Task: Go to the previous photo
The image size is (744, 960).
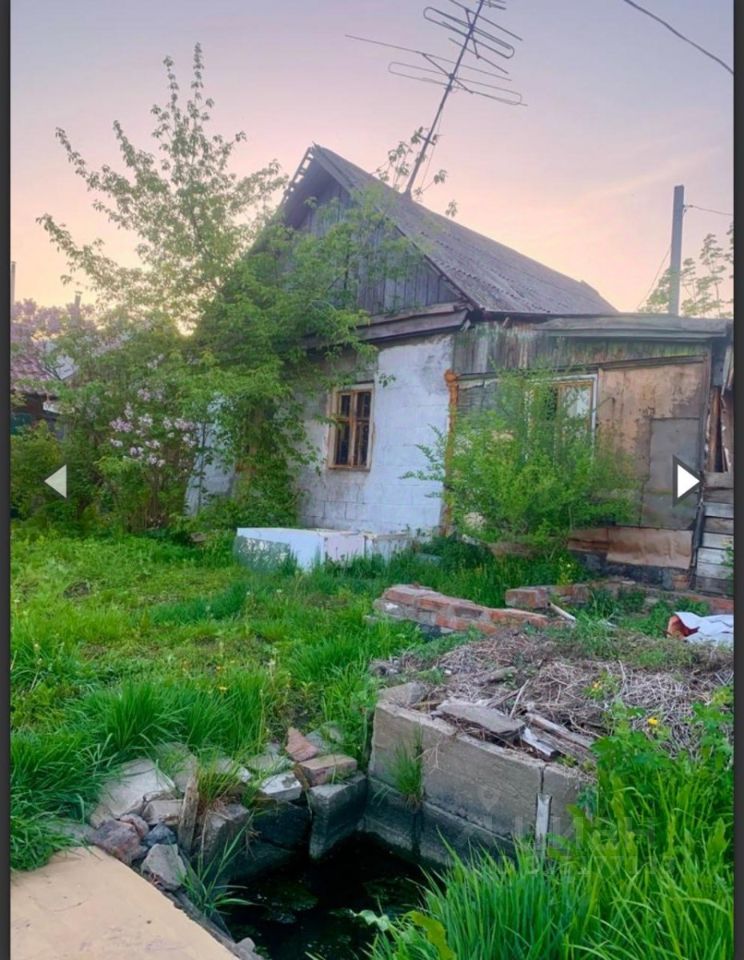Action: click(56, 481)
